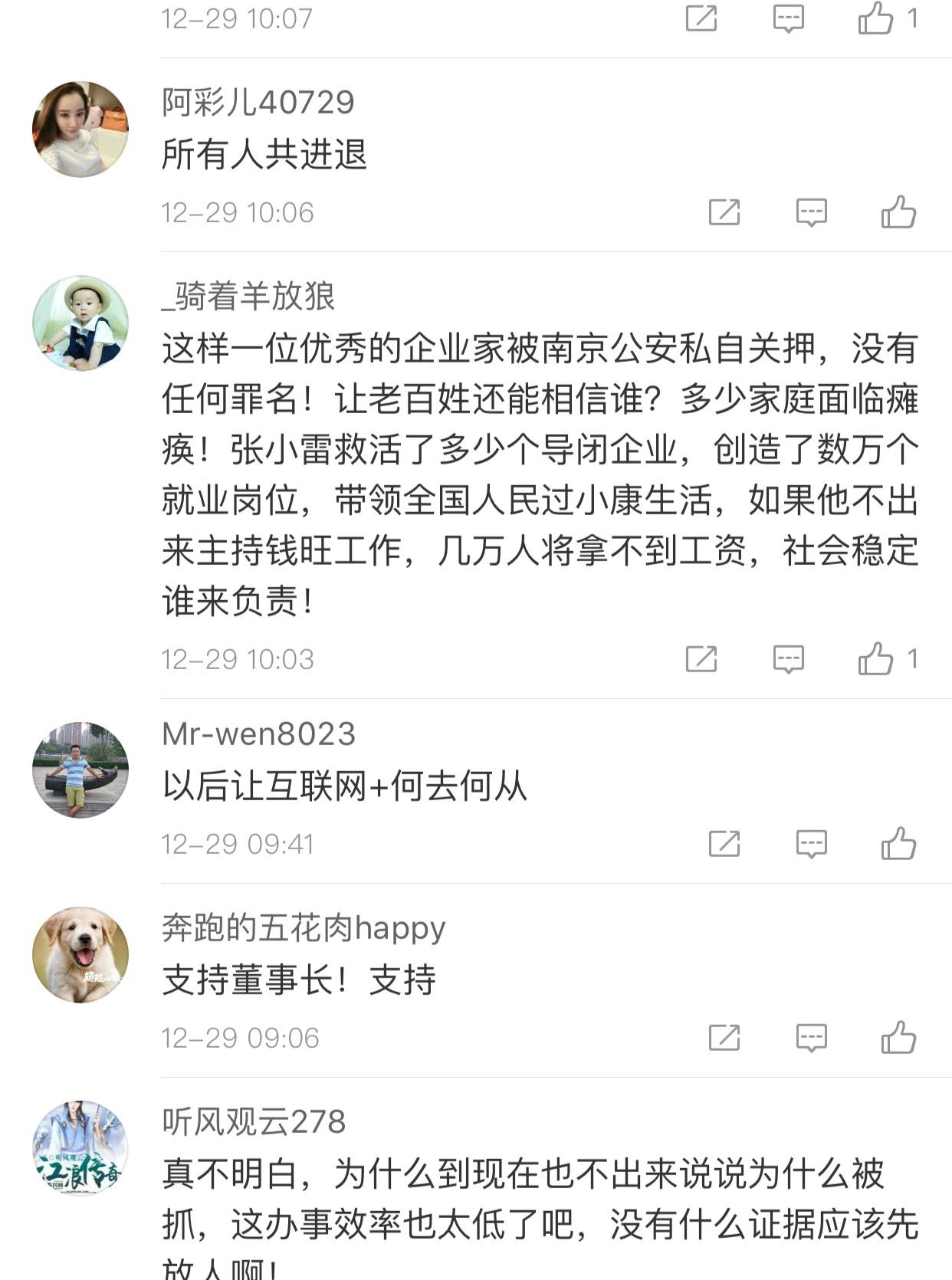This screenshot has height=1280, width=952.
Task: Open 阿彩儿40729's profile avatar
Action: pyautogui.click(x=80, y=130)
